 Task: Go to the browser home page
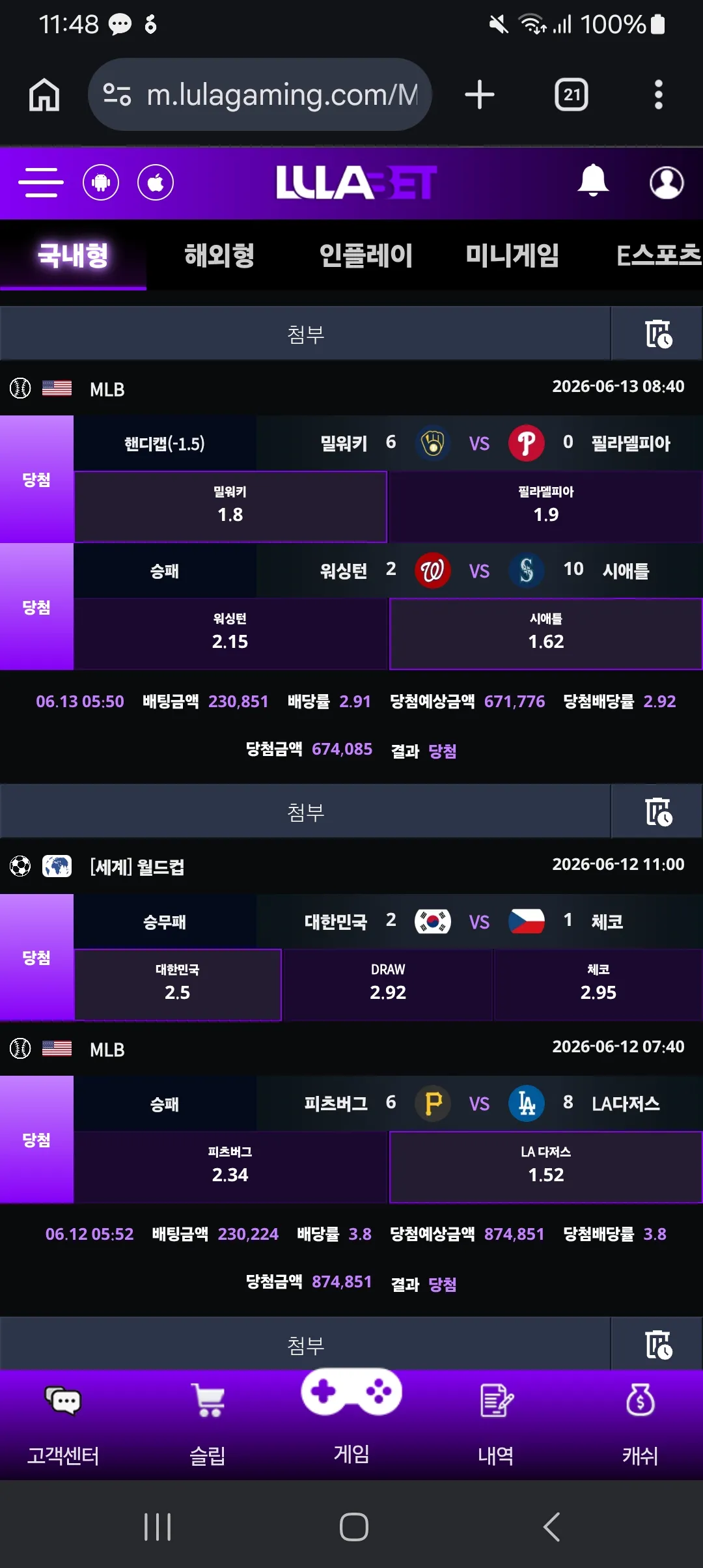[x=44, y=94]
